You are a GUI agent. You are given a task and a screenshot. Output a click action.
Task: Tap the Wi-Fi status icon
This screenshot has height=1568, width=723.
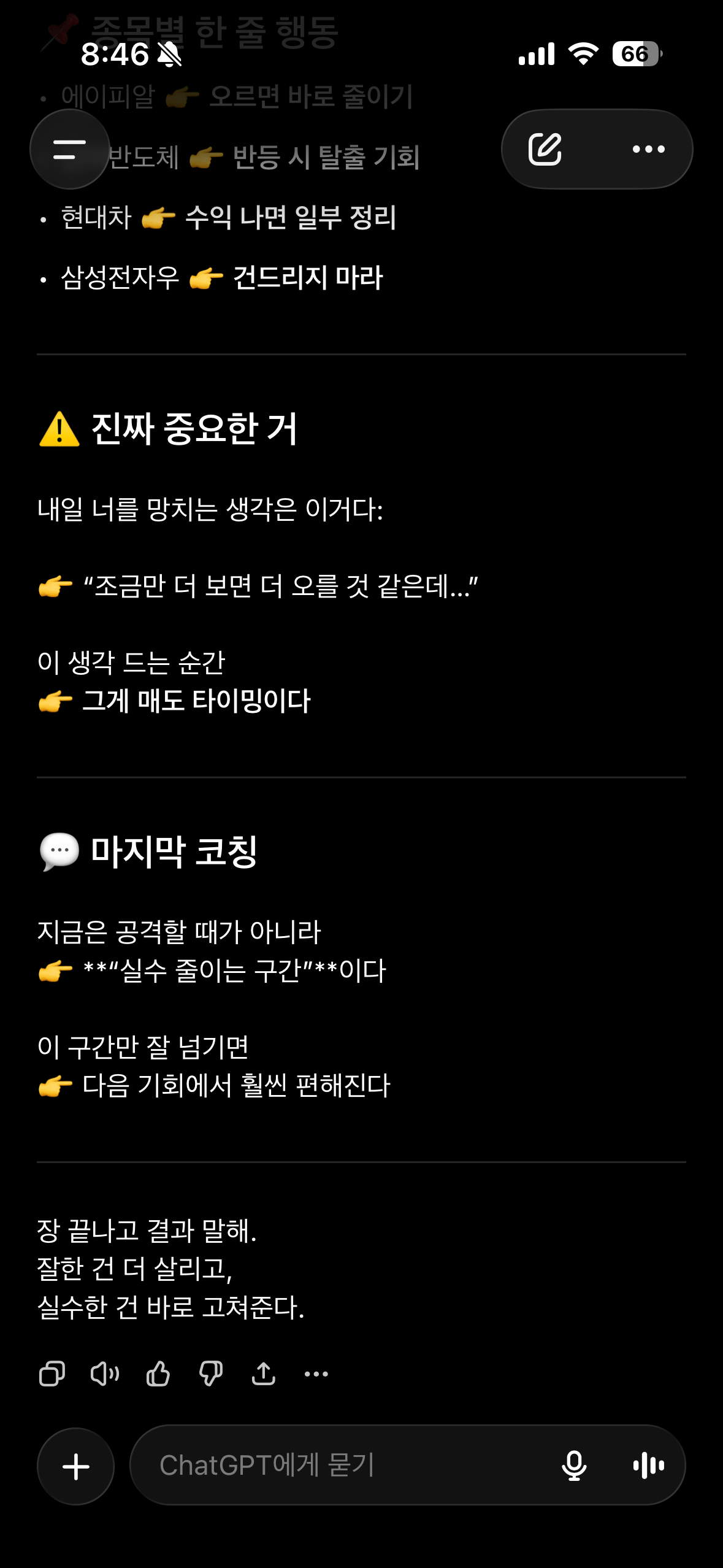click(583, 54)
